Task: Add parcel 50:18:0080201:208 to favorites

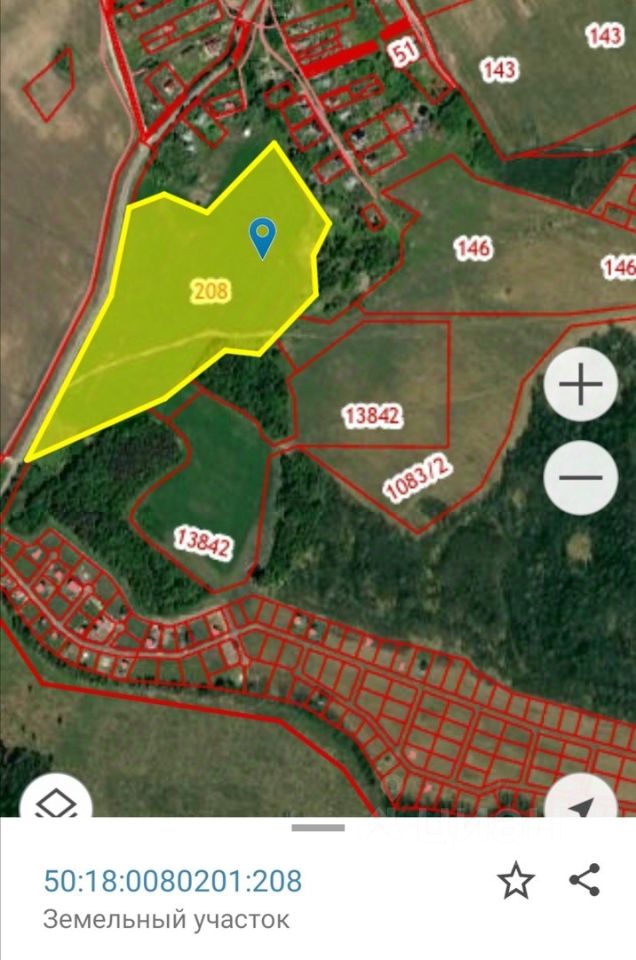Action: click(515, 881)
